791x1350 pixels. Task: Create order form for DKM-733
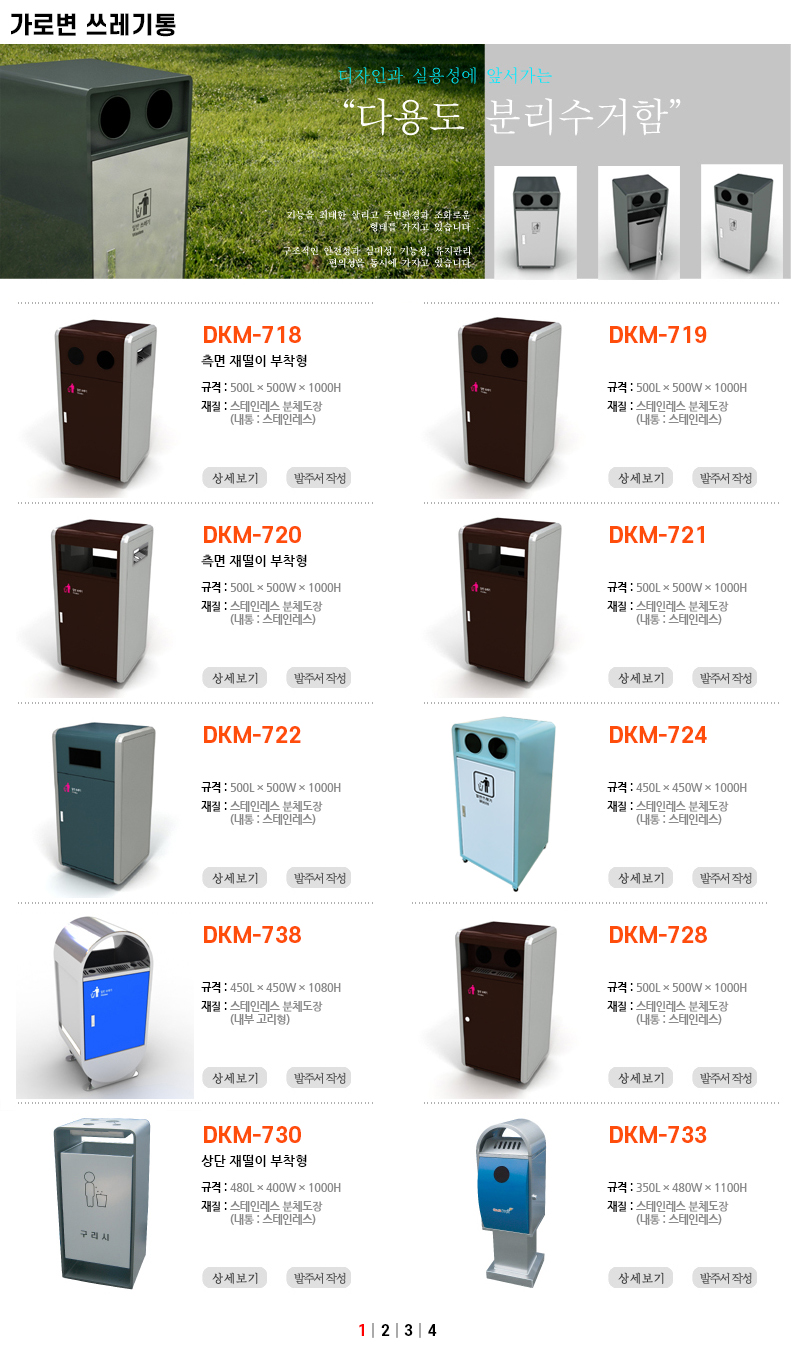click(x=724, y=1278)
